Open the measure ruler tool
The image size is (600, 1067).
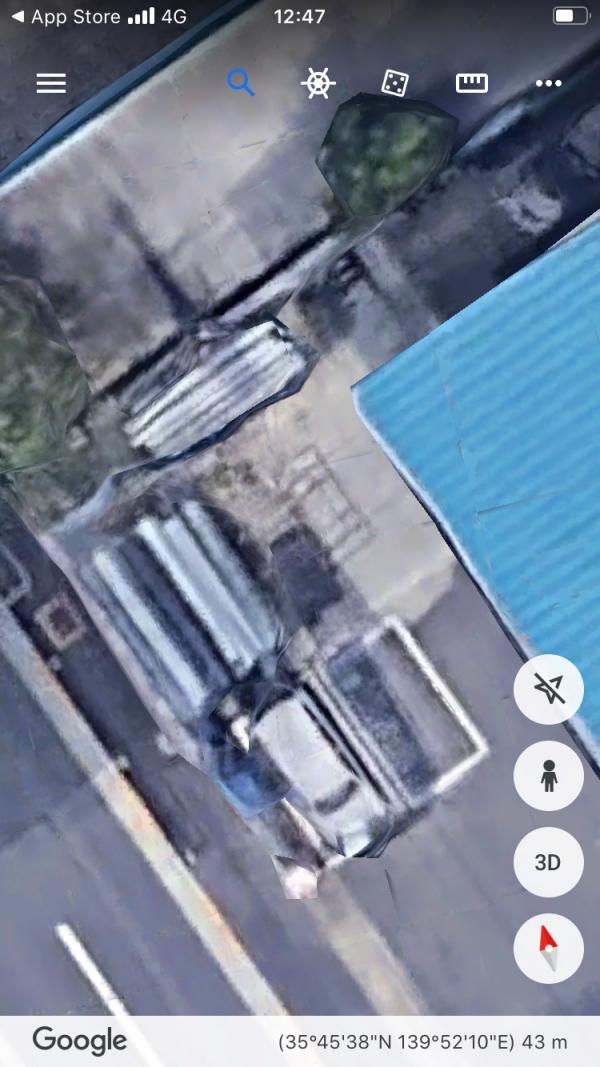[x=472, y=83]
